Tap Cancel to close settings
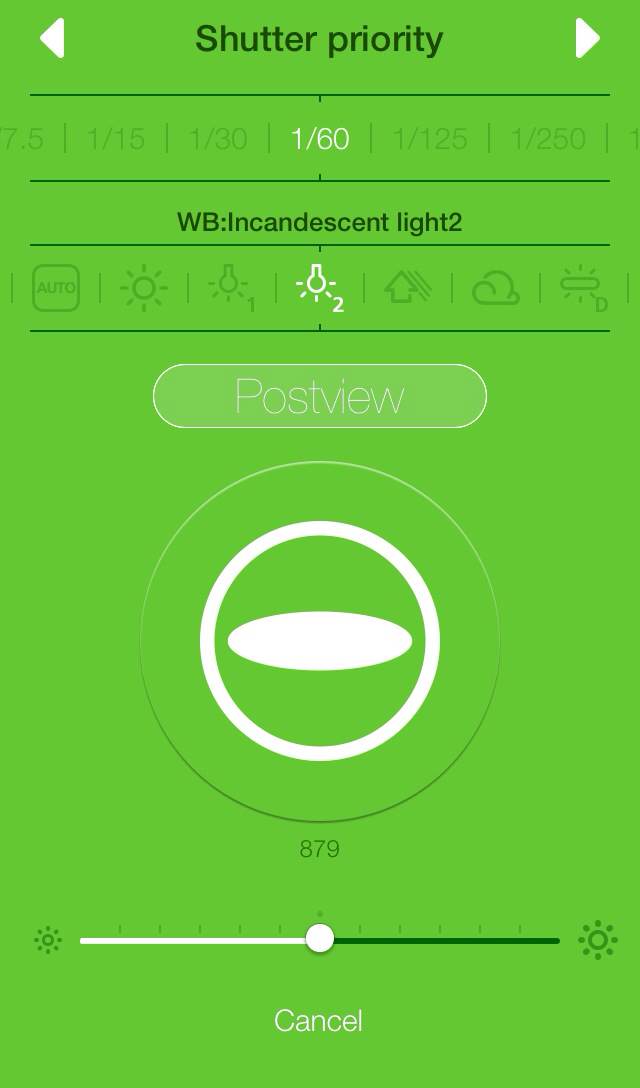This screenshot has width=640, height=1088. point(319,1021)
